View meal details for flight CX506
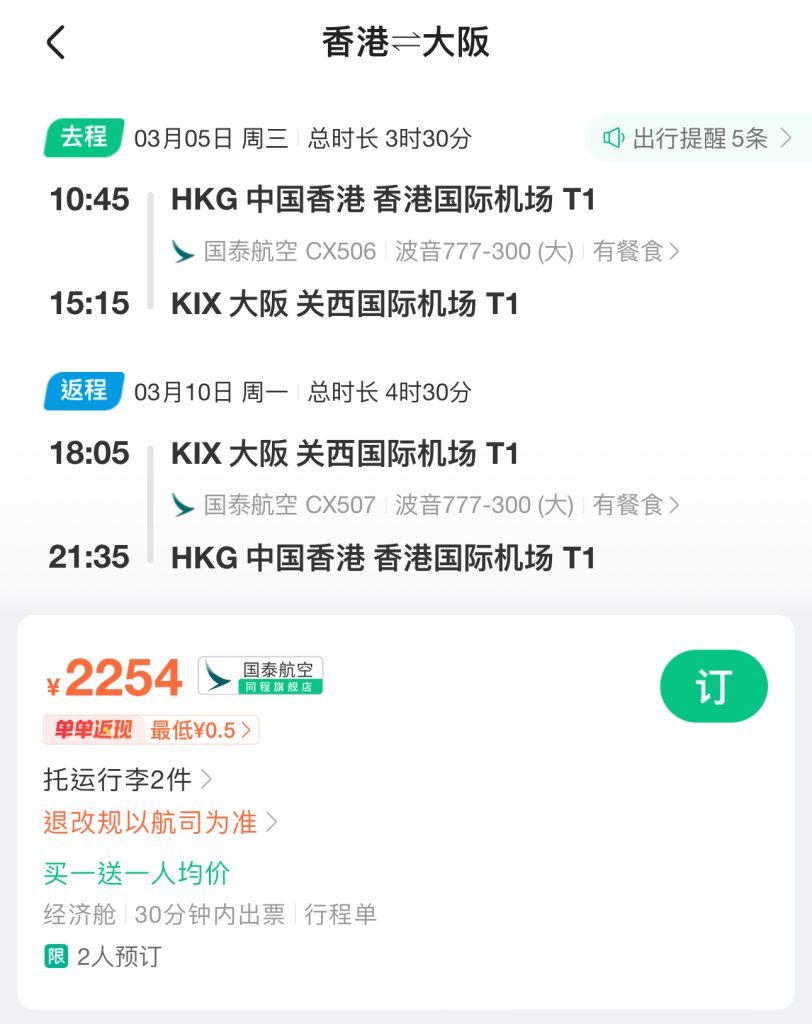This screenshot has height=1024, width=812. click(636, 251)
